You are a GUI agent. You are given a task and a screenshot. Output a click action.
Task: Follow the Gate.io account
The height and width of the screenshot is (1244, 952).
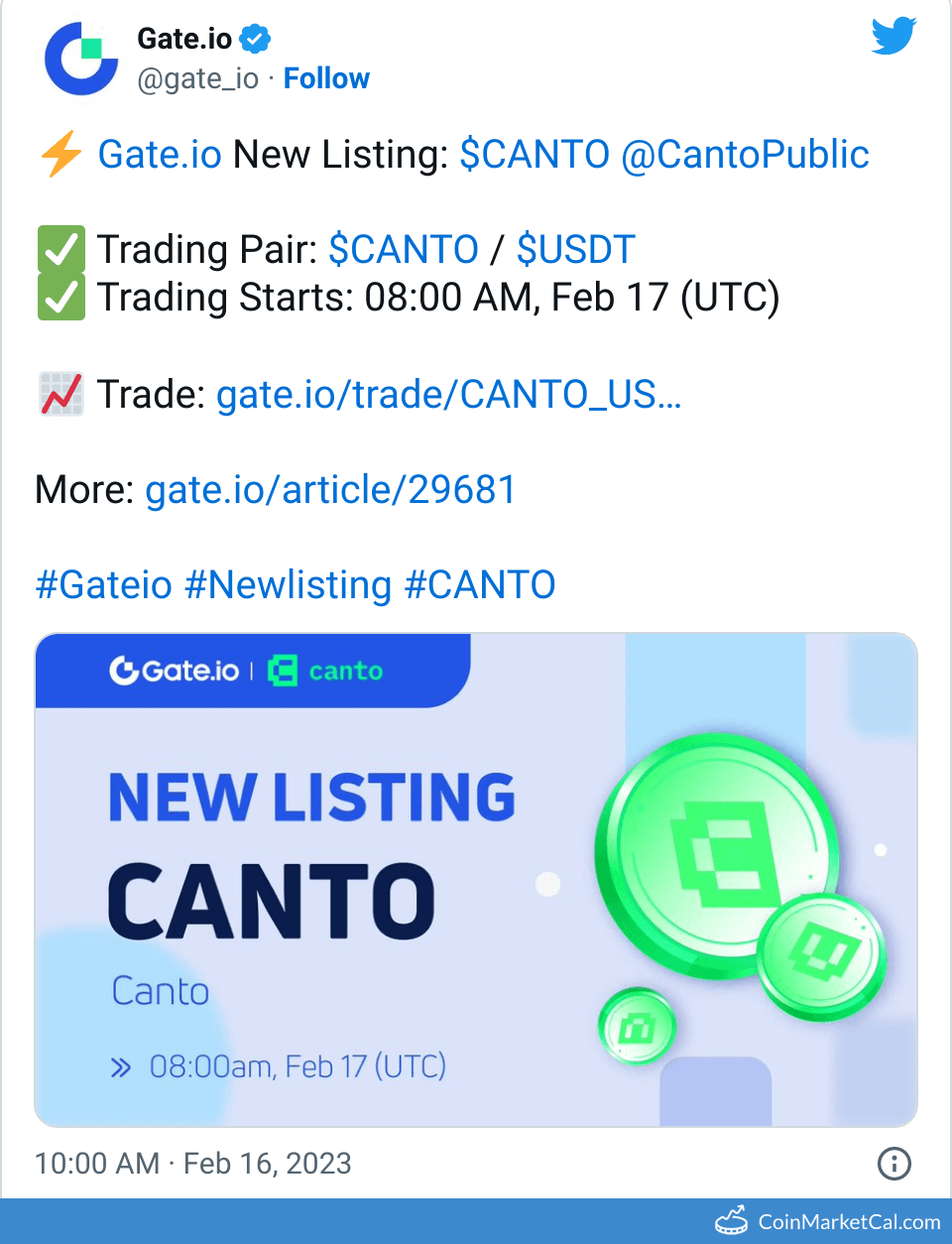click(326, 78)
